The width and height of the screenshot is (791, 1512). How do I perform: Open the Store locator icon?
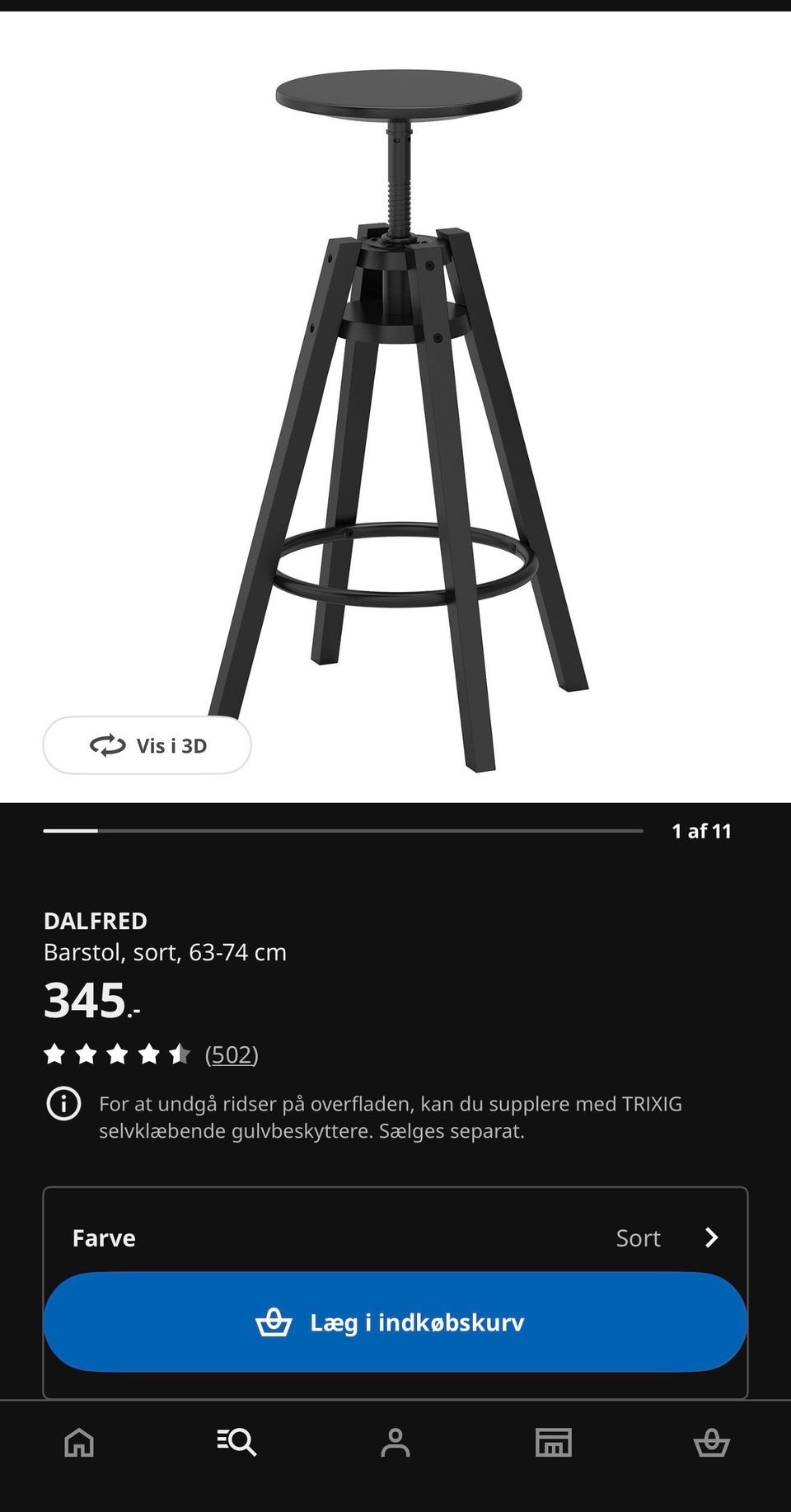point(554,1444)
